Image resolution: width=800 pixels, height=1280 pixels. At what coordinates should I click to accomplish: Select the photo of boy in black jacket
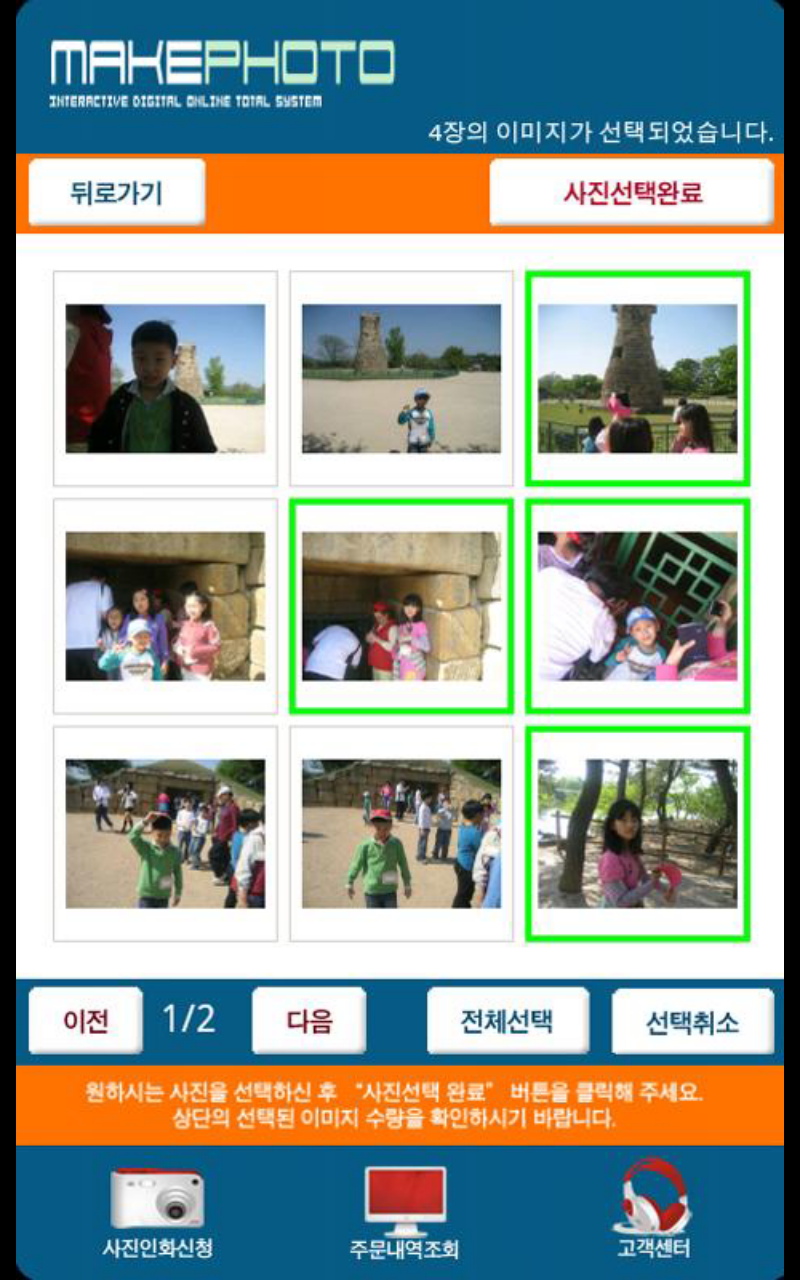165,378
